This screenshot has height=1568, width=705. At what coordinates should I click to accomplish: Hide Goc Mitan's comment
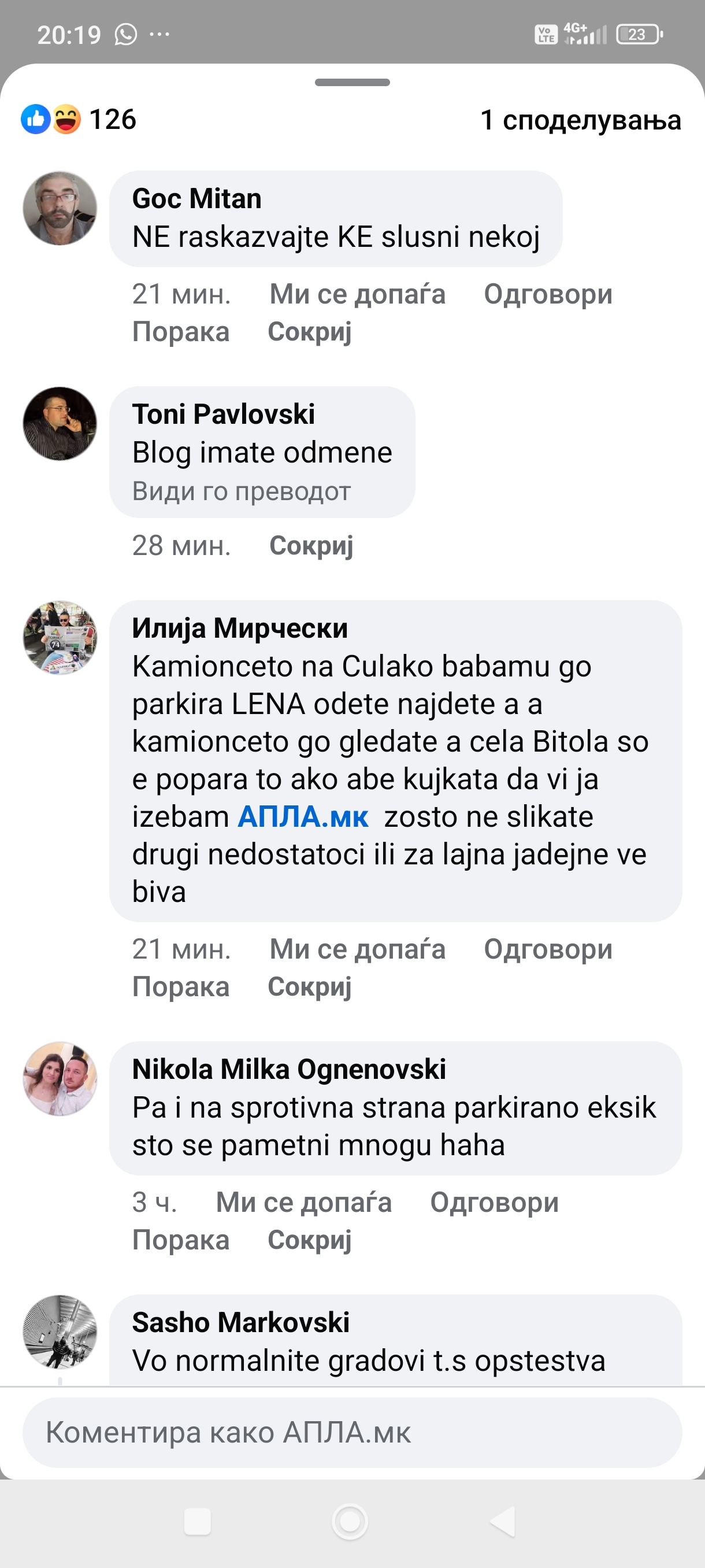coord(310,332)
